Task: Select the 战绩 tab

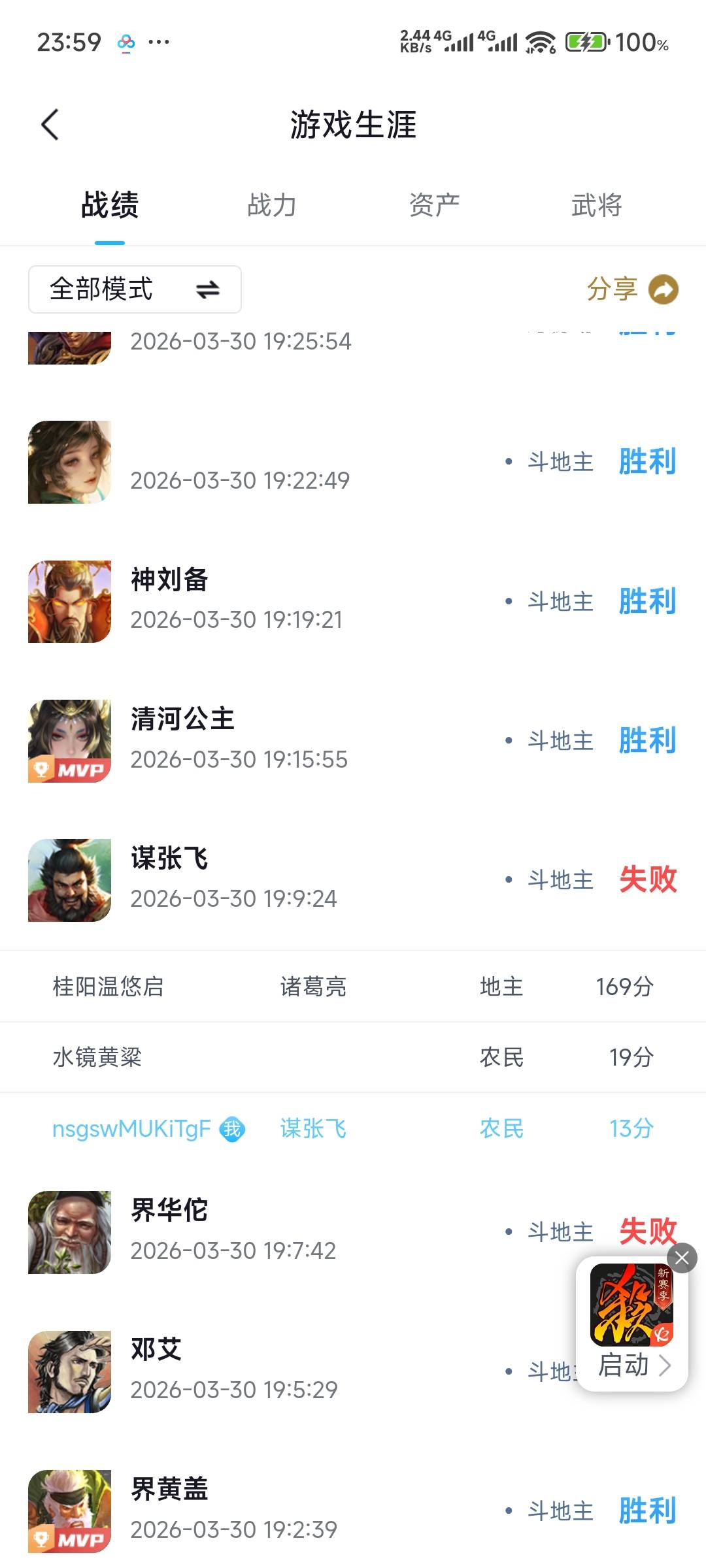Action: pyautogui.click(x=110, y=205)
